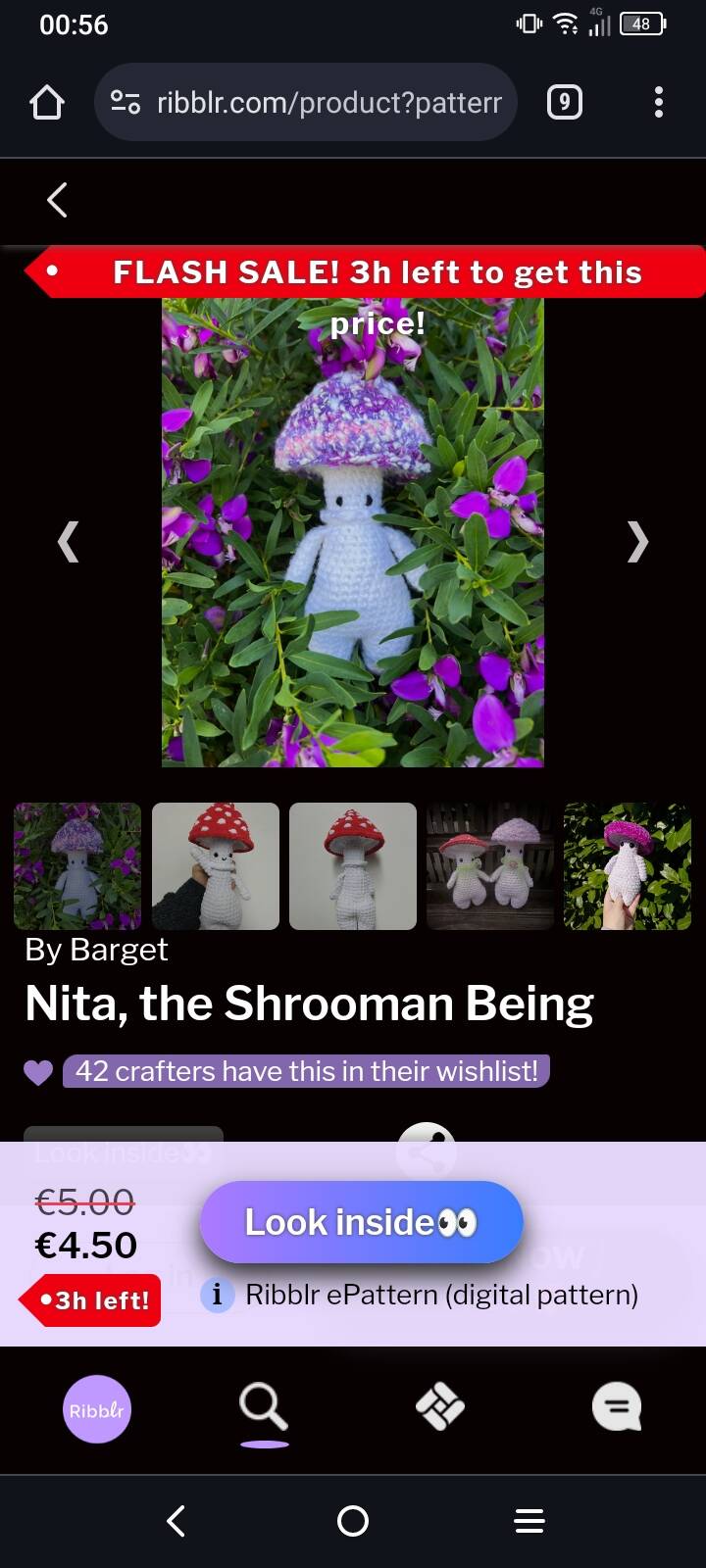Open the browser tab switcher showing 9
Viewport: 706px width, 1568px height.
pos(564,102)
